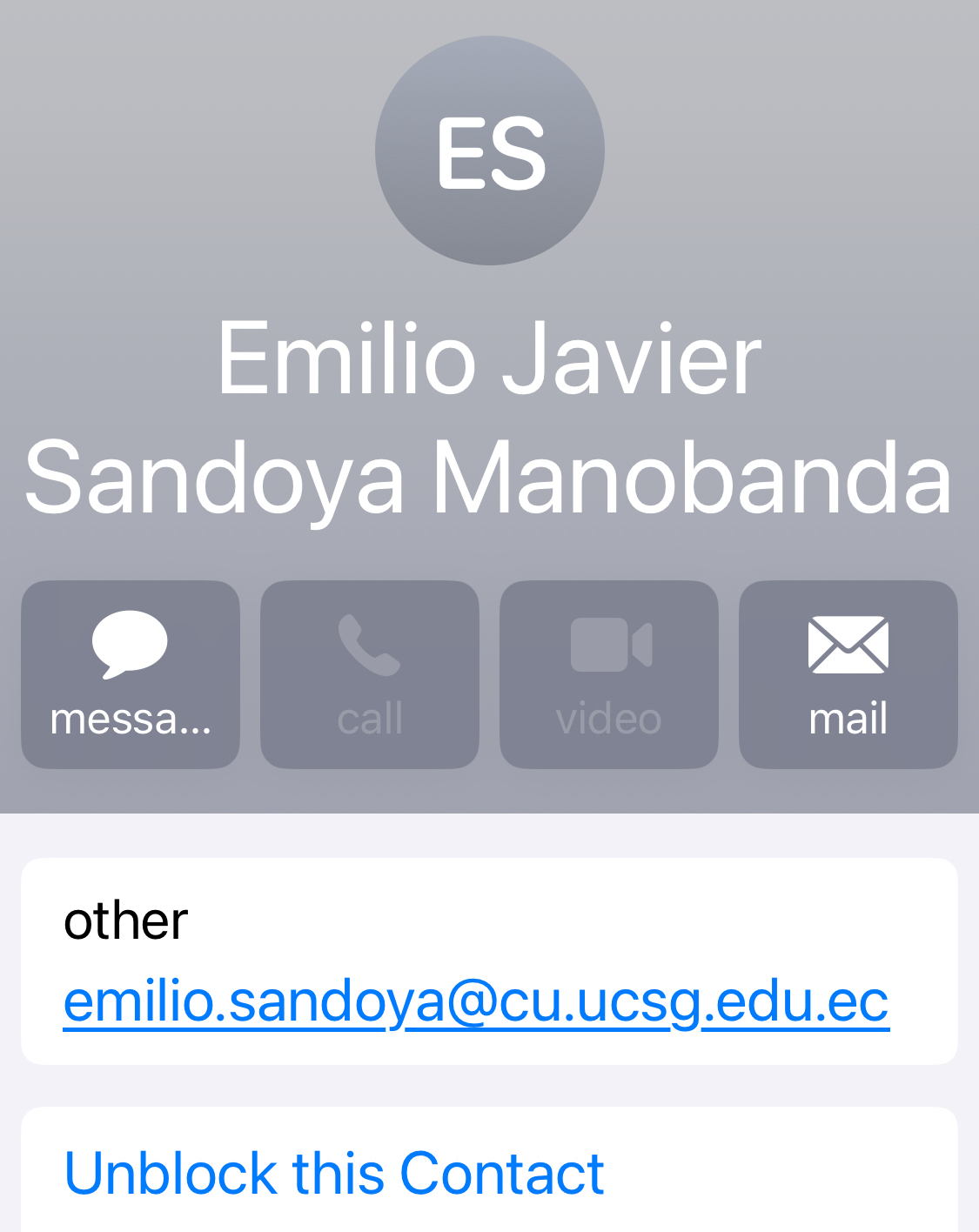Send a message to Emilio Javier
The image size is (979, 1232).
[131, 674]
